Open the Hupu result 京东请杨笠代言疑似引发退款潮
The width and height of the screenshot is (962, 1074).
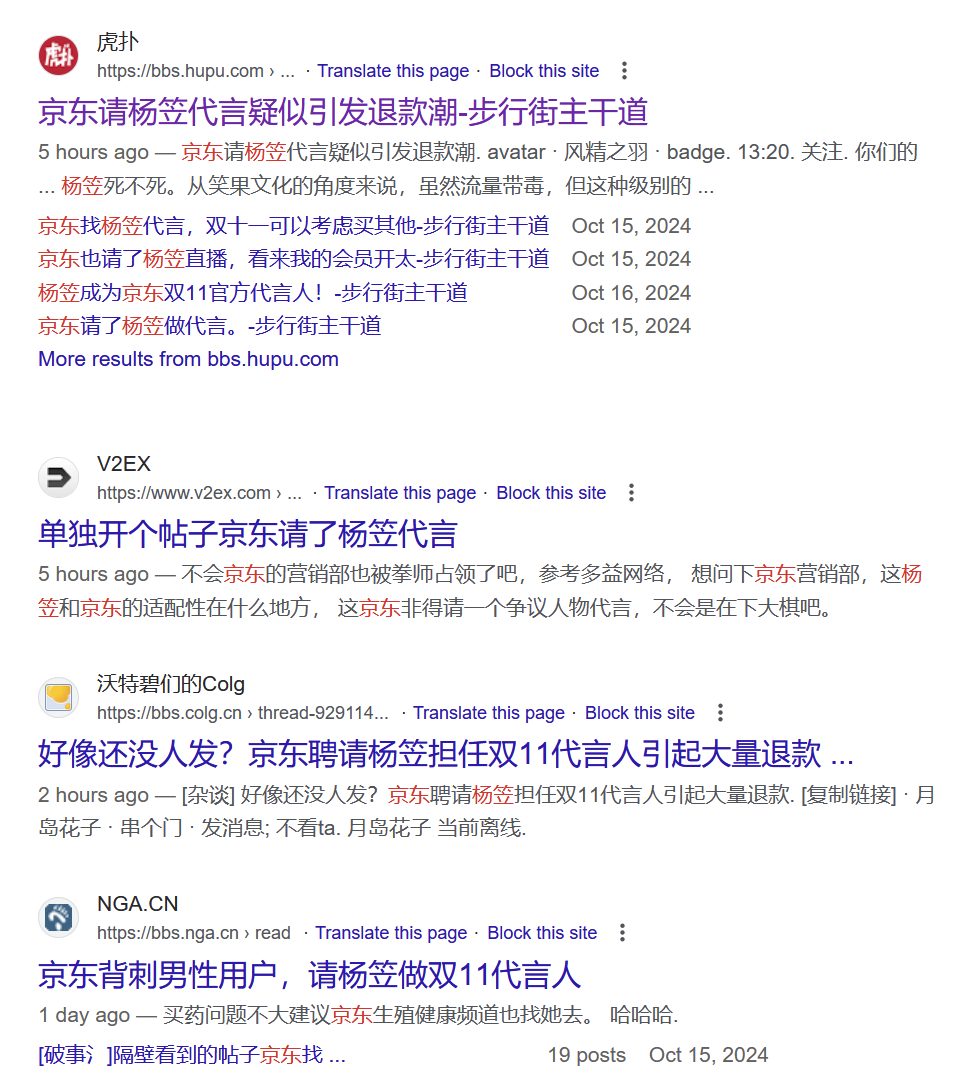tap(343, 112)
